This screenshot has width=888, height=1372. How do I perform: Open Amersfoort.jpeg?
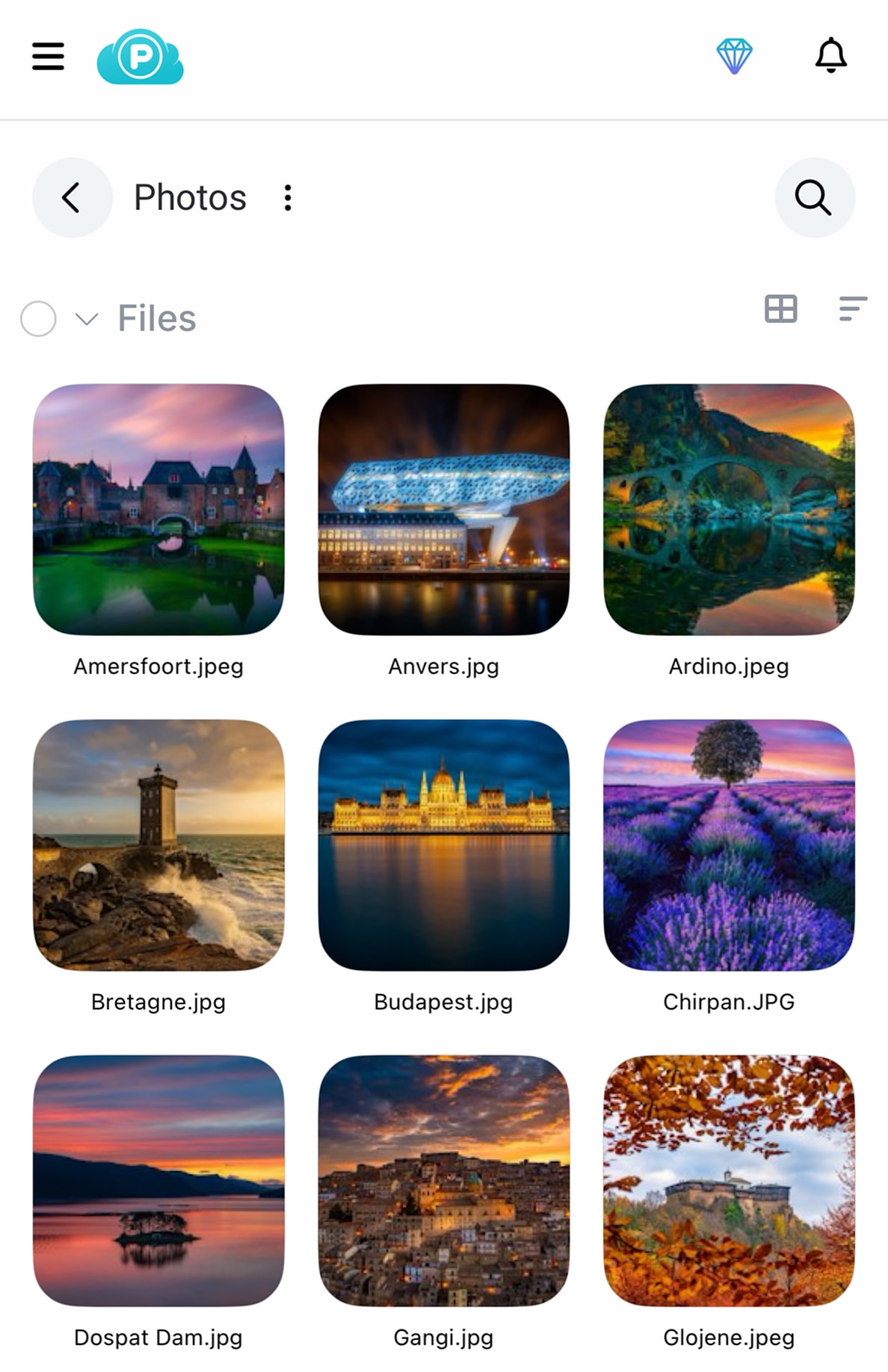pos(158,510)
